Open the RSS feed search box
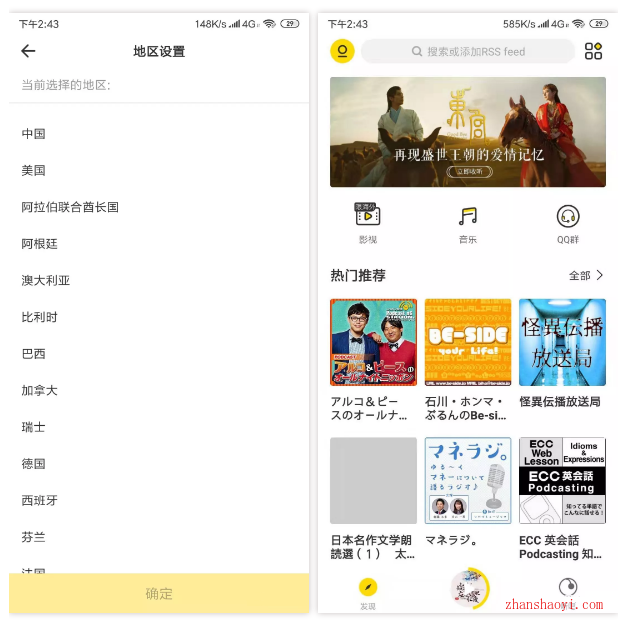The width and height of the screenshot is (624, 621). coord(467,51)
